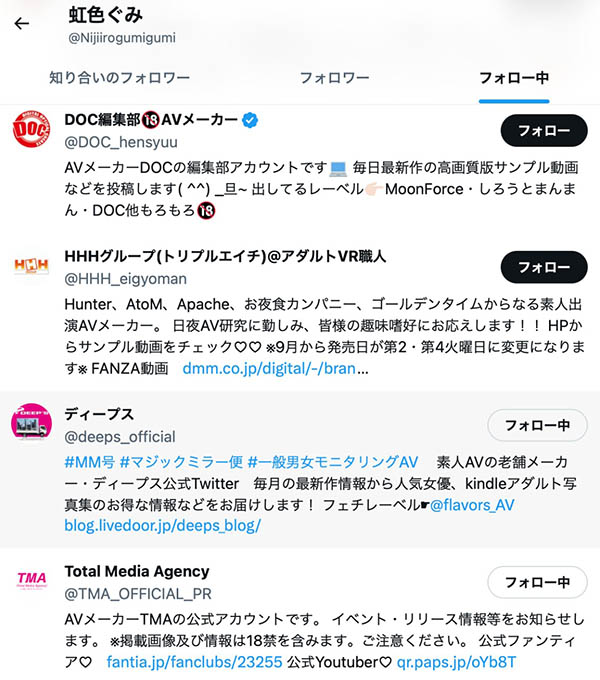Tap フォロー中 button for Total Media Agency
The image size is (600, 680).
point(537,582)
